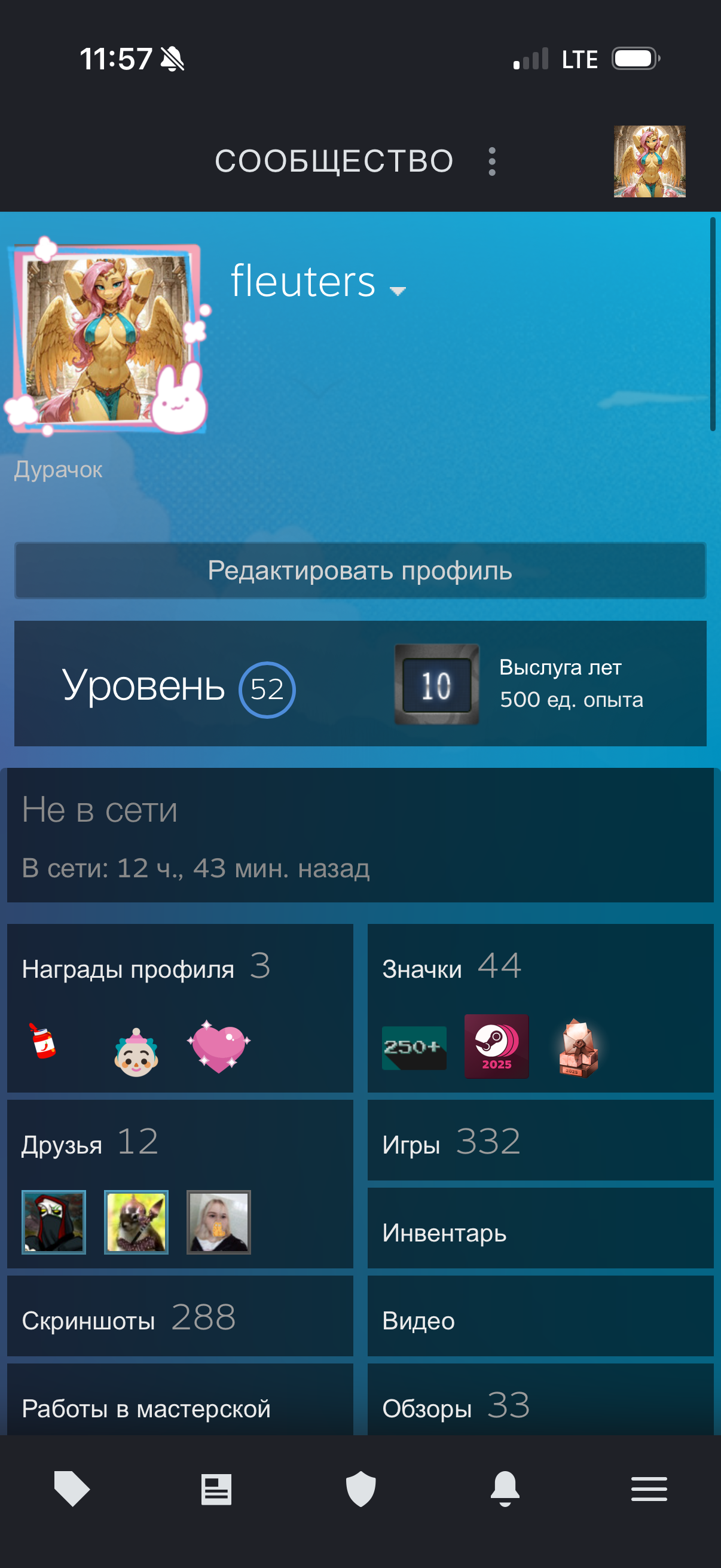This screenshot has width=721, height=1568.
Task: Switch to the Steam Guard shield tab
Action: tap(360, 1489)
